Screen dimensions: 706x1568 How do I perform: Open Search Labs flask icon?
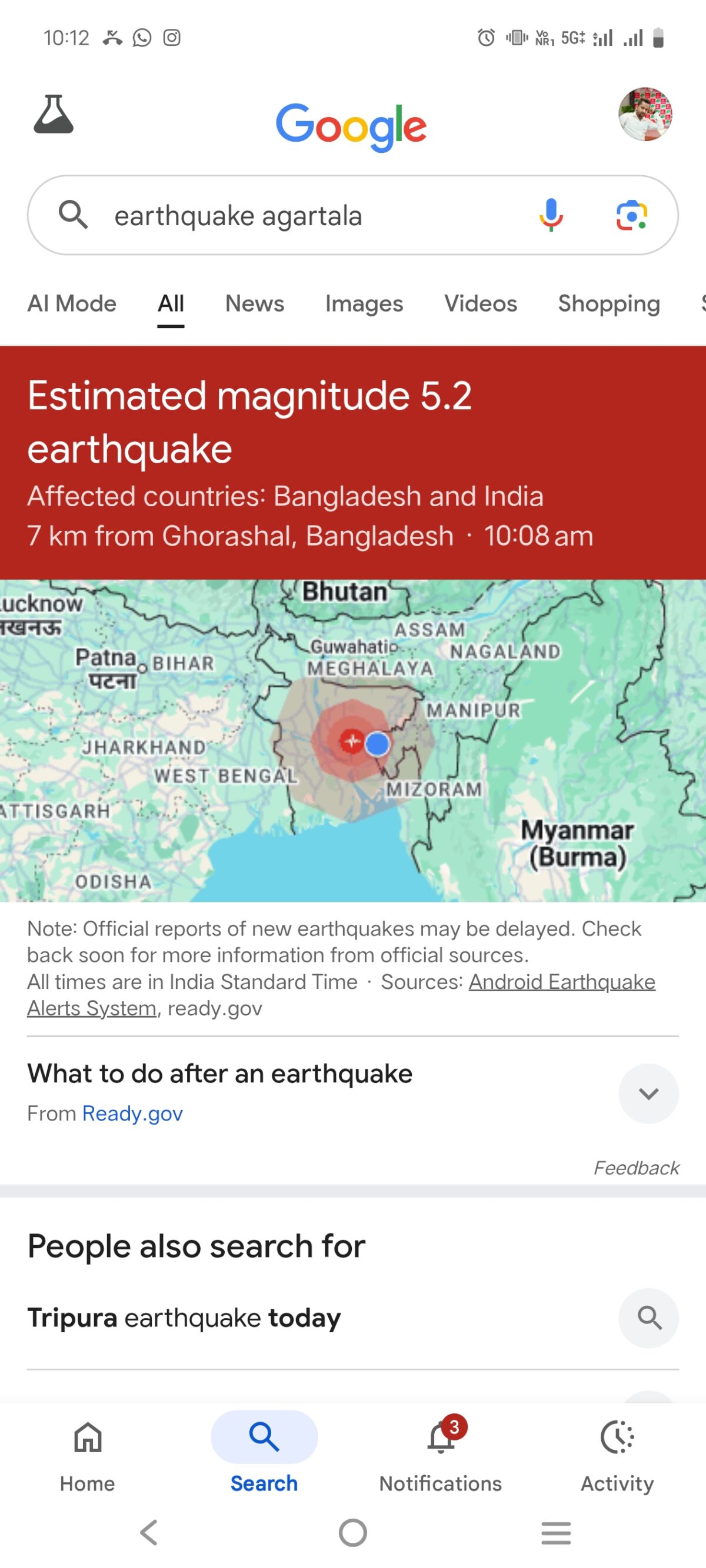(x=54, y=114)
